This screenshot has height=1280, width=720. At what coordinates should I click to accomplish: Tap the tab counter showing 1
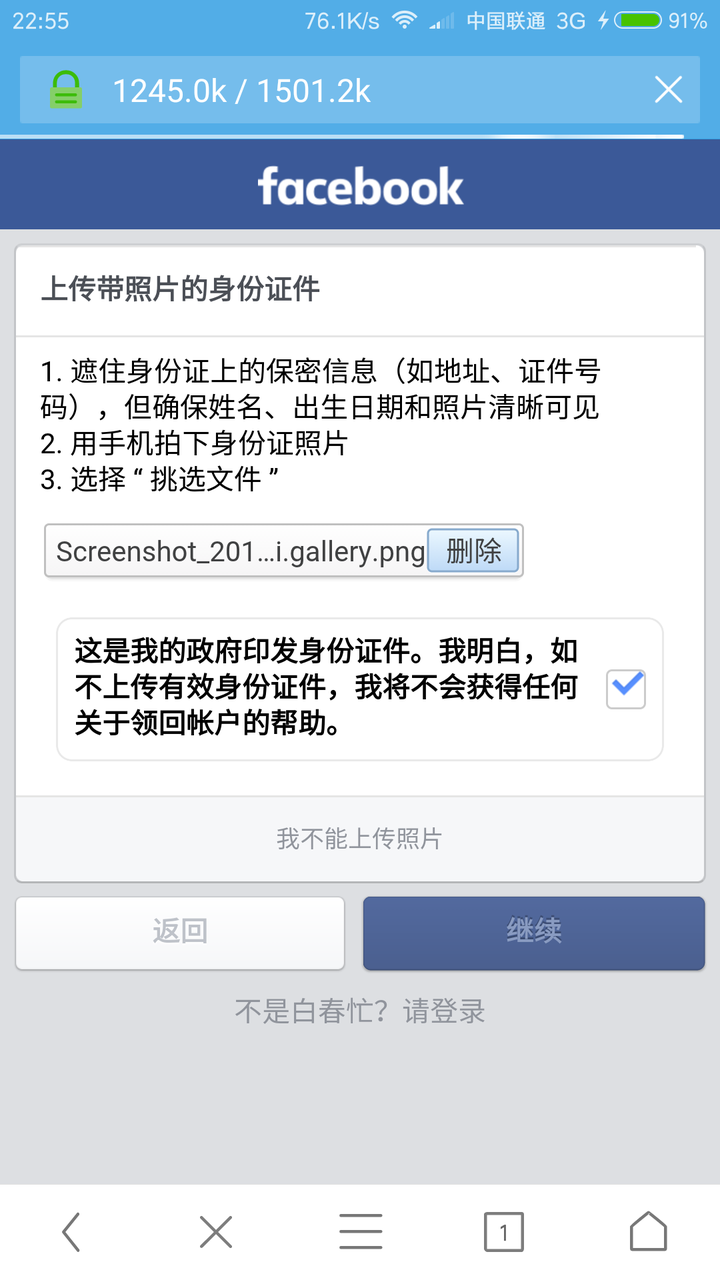coord(504,1232)
